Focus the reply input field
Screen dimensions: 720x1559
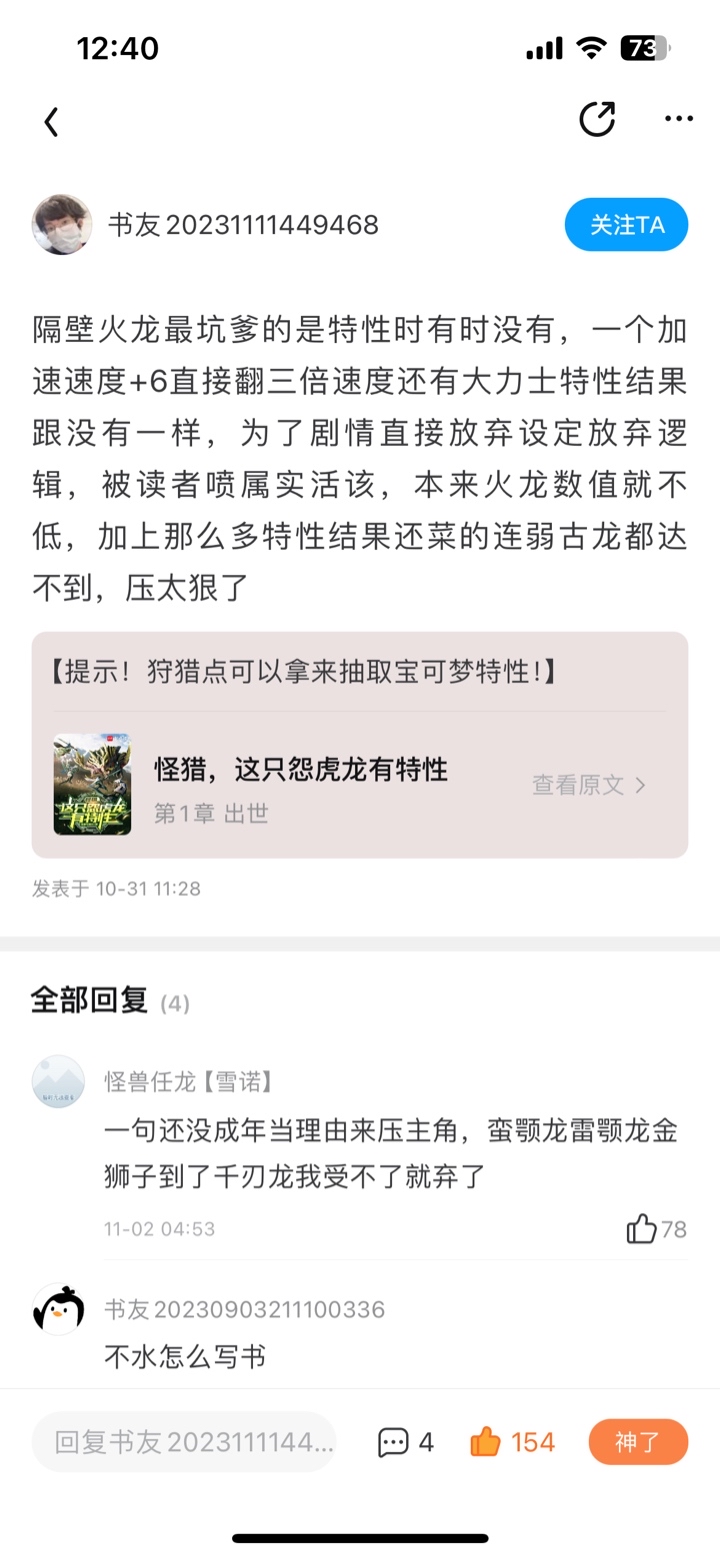pyautogui.click(x=184, y=1442)
